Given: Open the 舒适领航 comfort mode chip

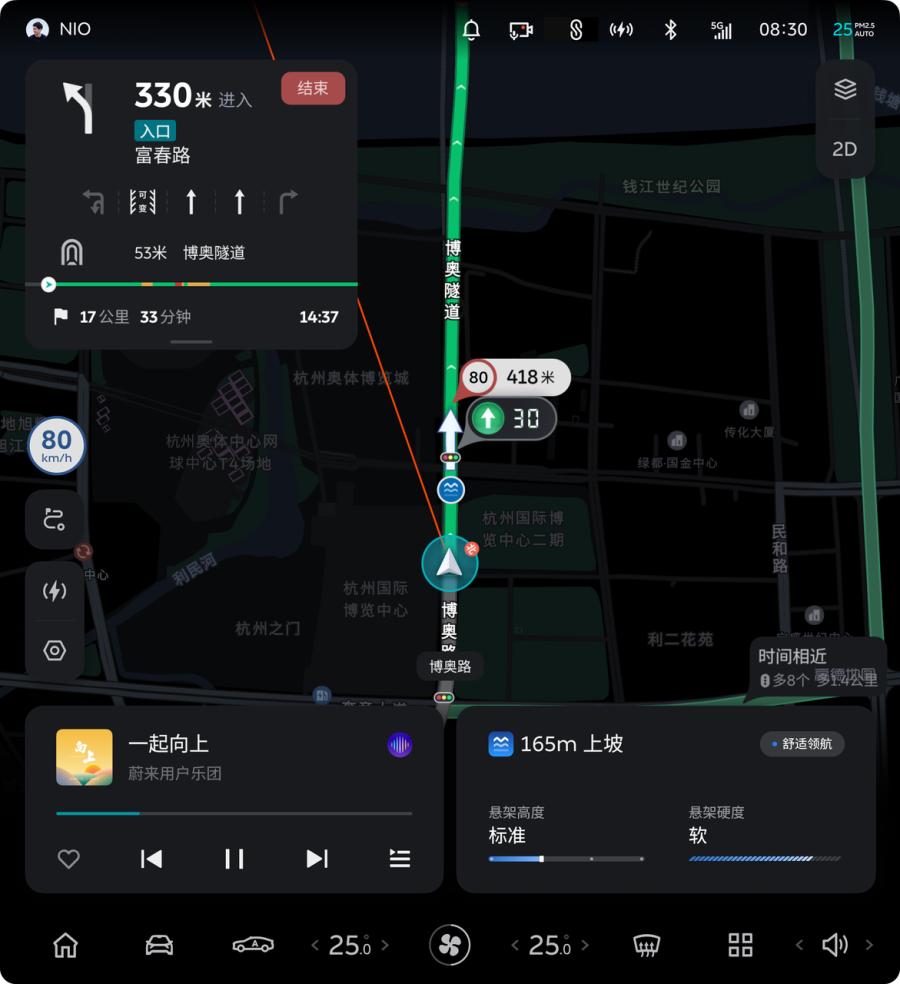Looking at the screenshot, I should pyautogui.click(x=802, y=744).
